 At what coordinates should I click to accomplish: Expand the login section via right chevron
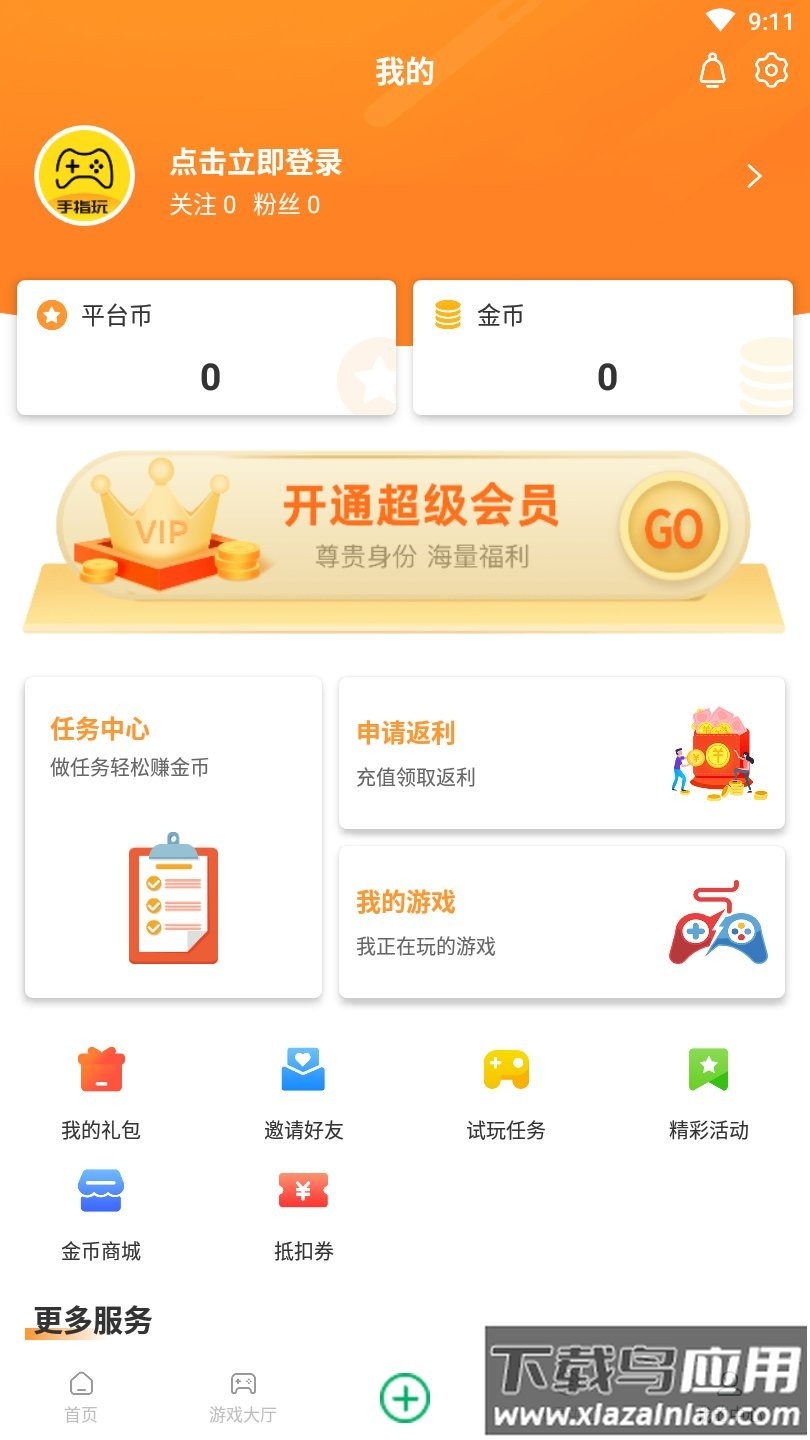(x=755, y=175)
